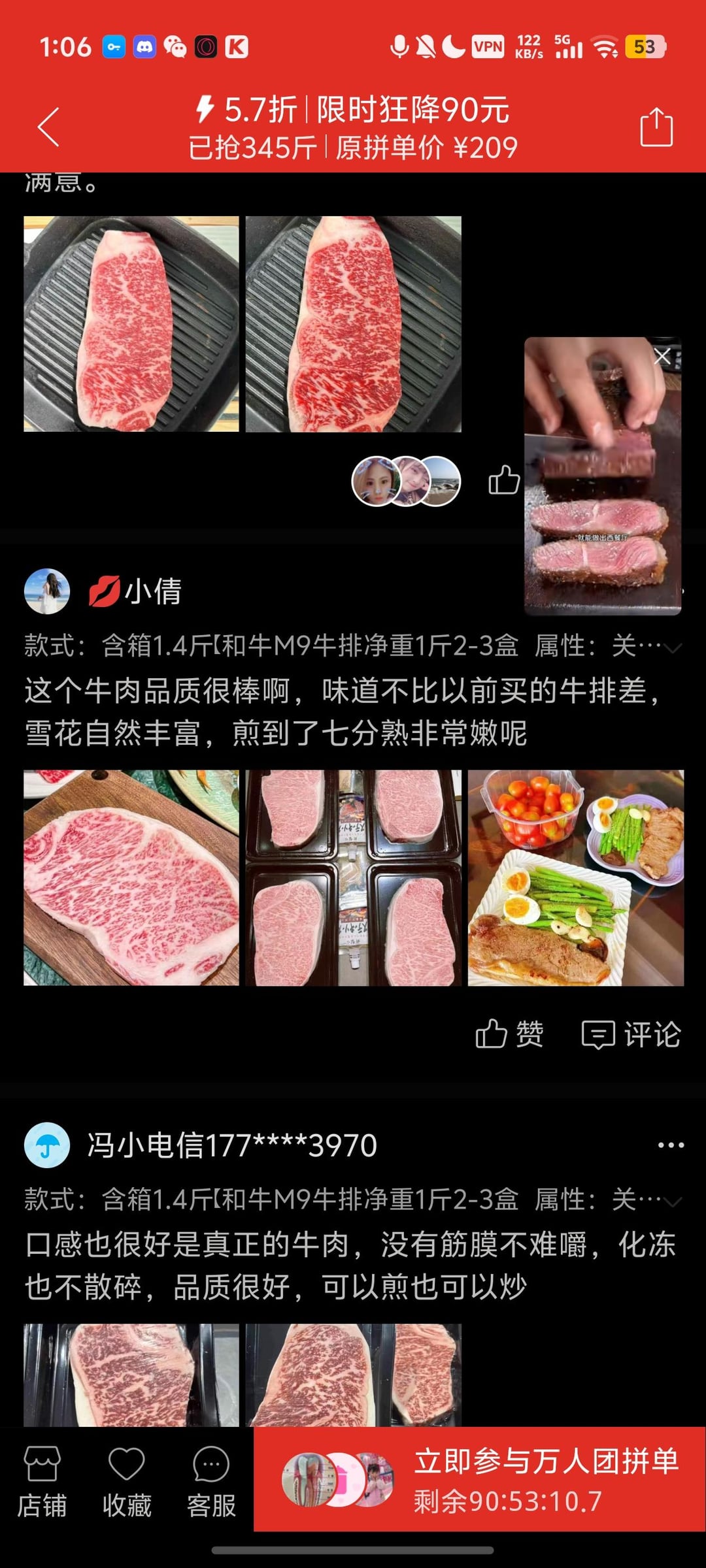Share this product via the header icon
This screenshot has height=1568, width=706.
(656, 127)
